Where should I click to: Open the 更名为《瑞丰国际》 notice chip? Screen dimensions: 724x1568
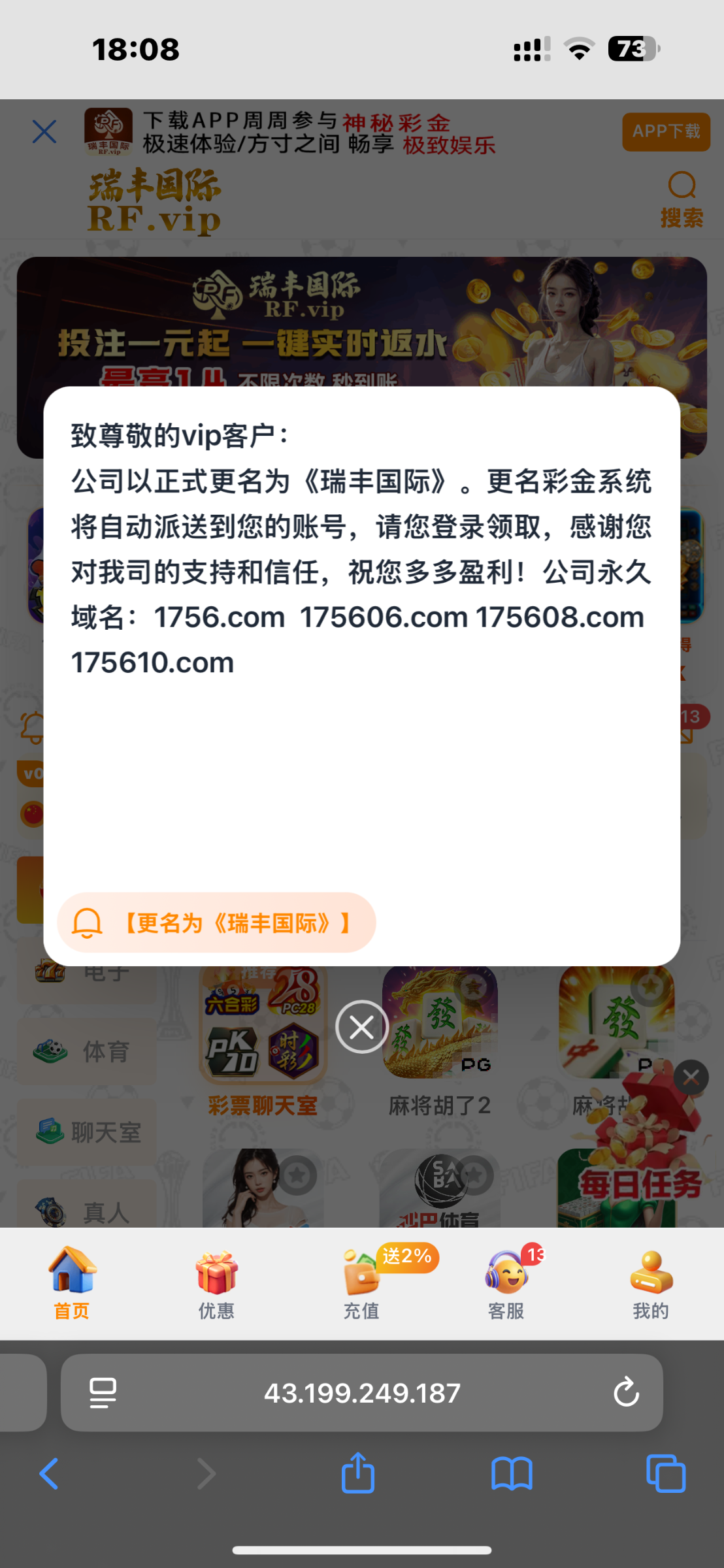[216, 923]
